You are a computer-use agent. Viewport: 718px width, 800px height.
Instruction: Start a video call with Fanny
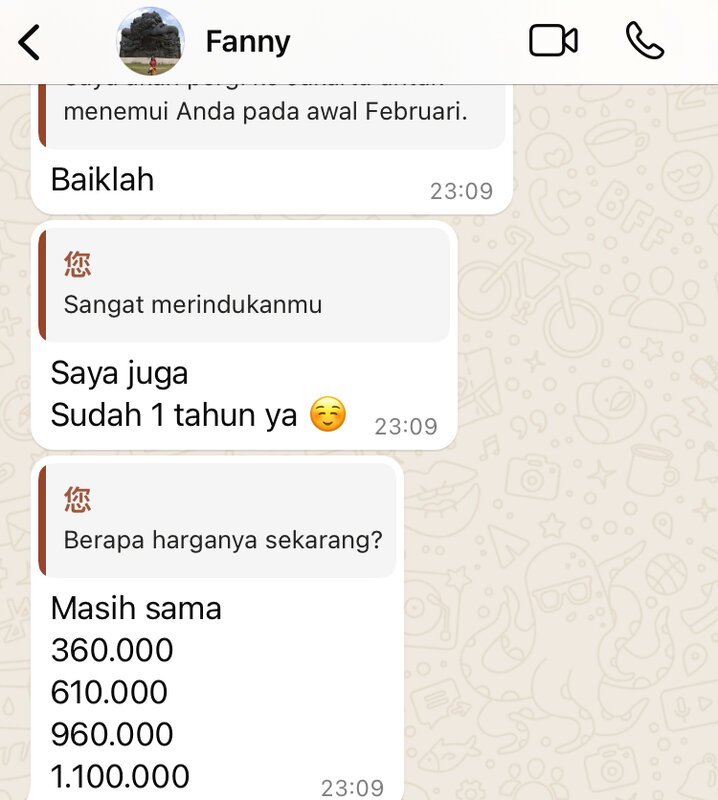(x=553, y=41)
